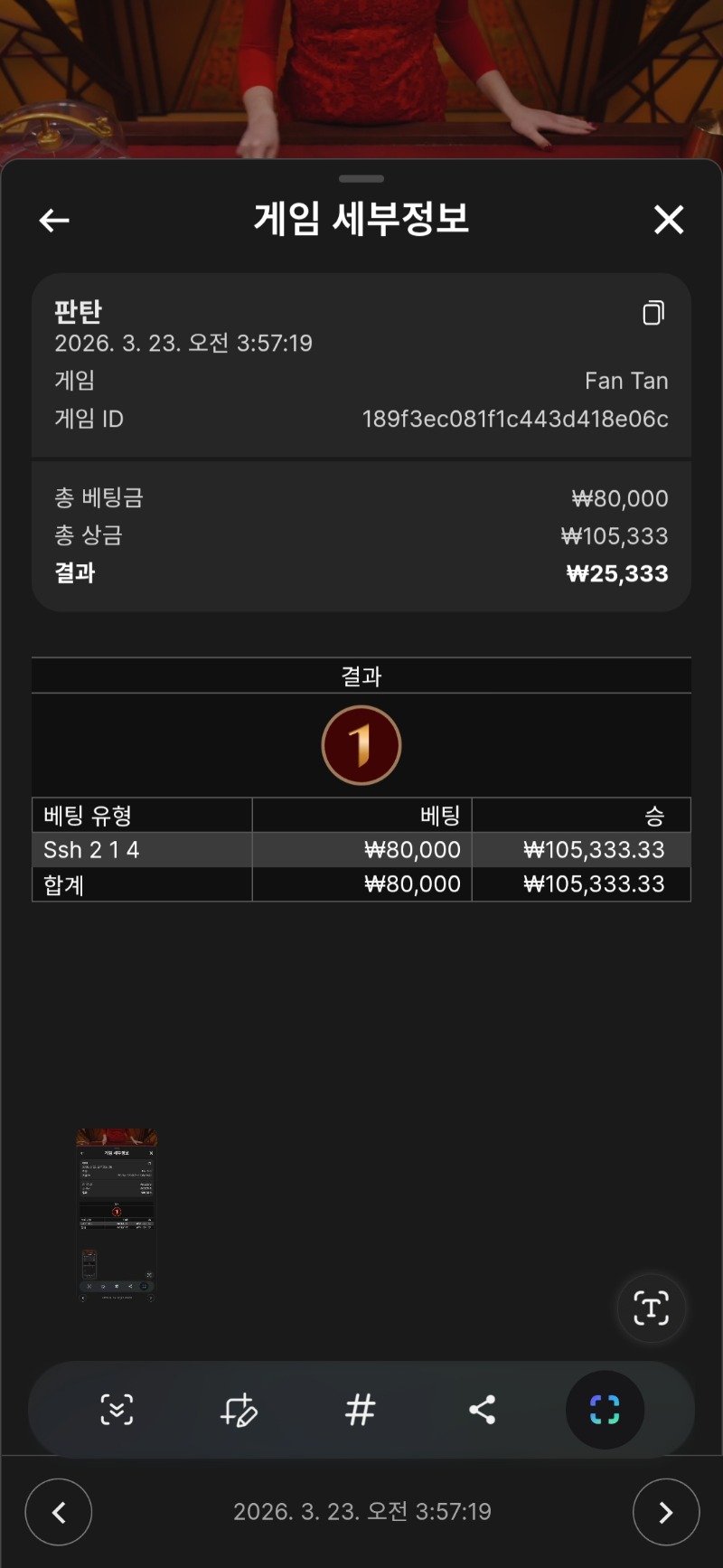
Task: Go back from 게임 세부정보
Action: point(54,220)
